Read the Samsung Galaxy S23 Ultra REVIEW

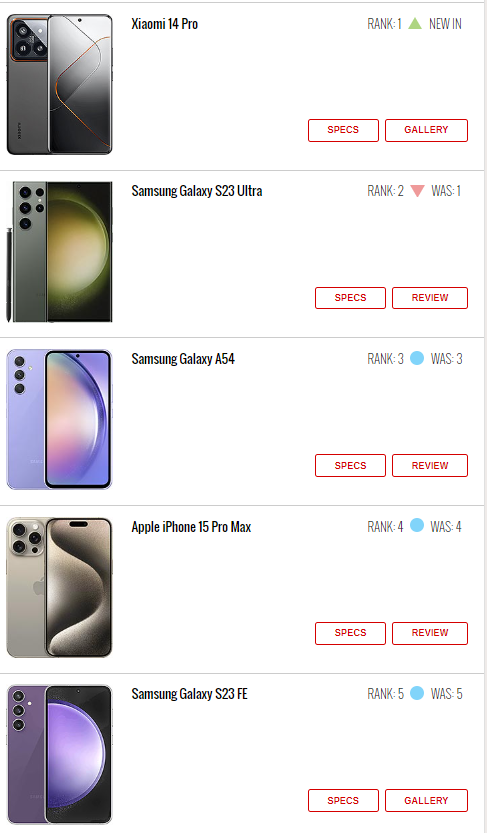(430, 298)
